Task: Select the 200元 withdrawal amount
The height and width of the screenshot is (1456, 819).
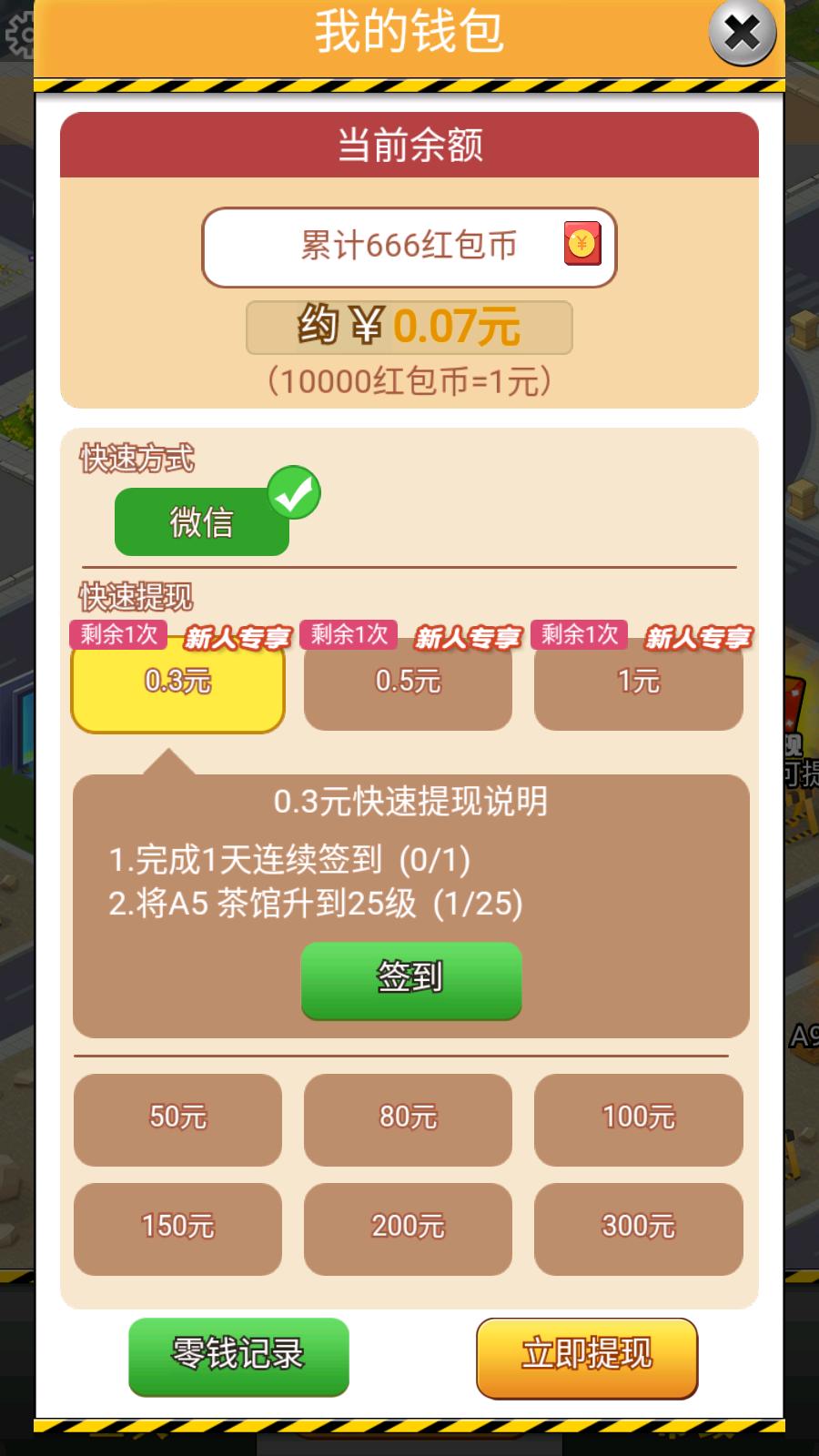Action: pyautogui.click(x=408, y=1228)
